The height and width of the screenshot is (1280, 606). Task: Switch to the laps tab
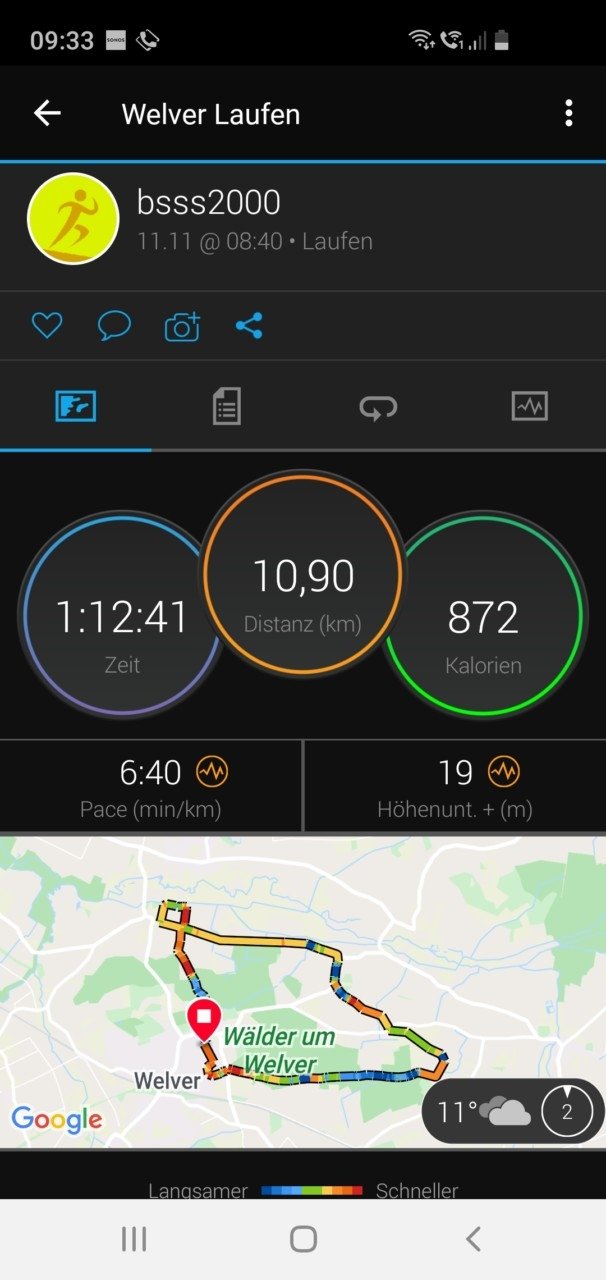point(379,407)
